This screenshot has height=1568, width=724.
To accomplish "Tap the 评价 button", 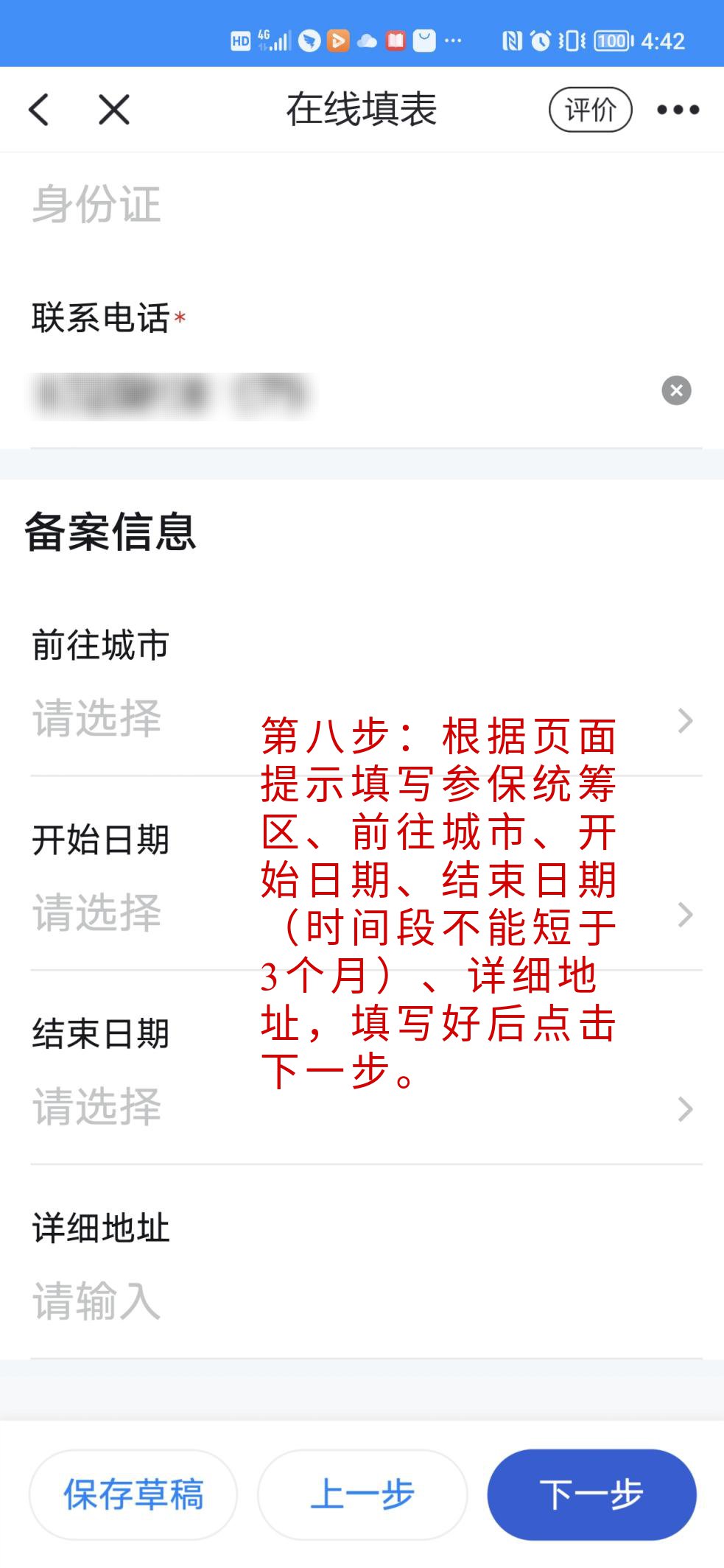I will click(590, 110).
